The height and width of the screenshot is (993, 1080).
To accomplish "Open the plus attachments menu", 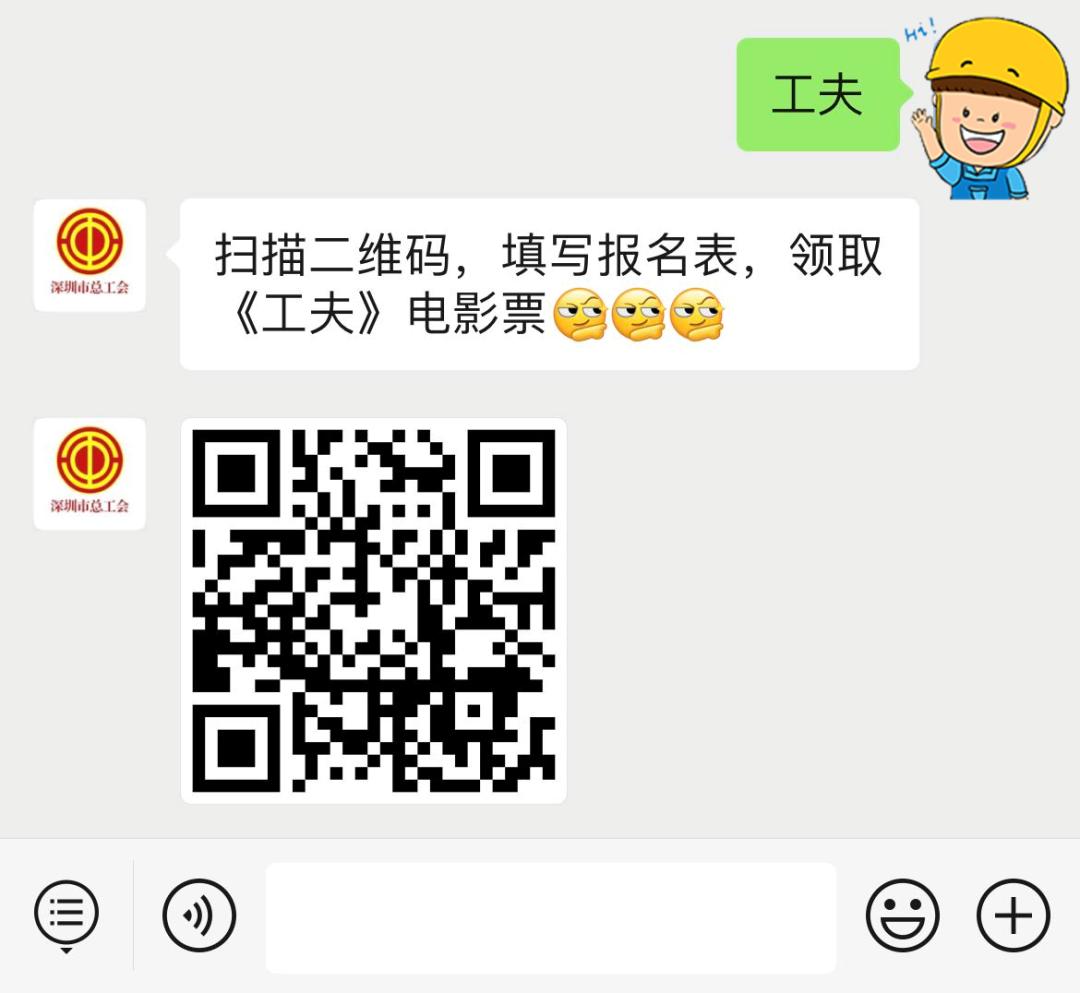I will coord(1012,915).
